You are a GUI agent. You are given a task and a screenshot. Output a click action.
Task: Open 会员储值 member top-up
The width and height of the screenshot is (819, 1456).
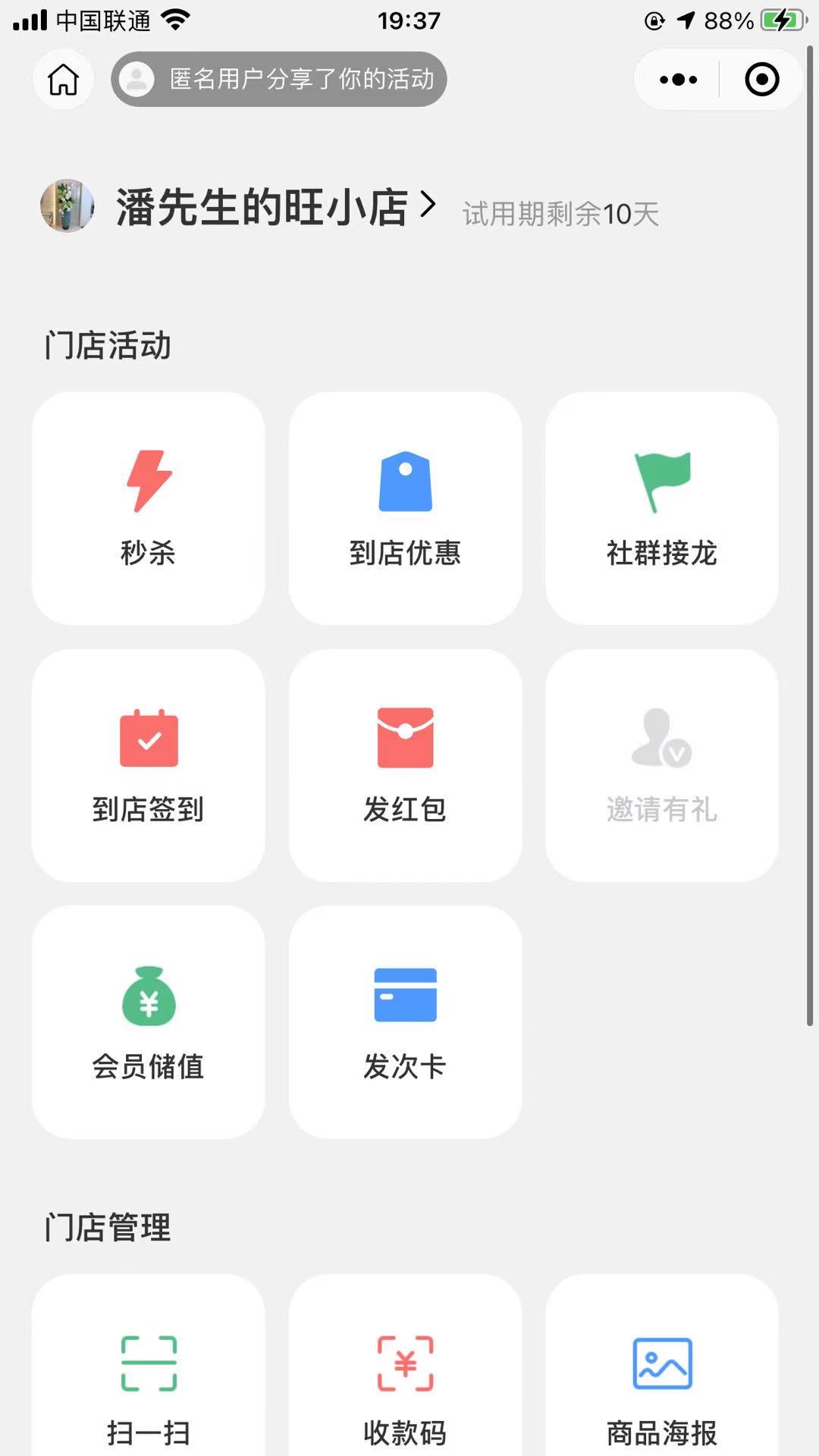pyautogui.click(x=149, y=1021)
